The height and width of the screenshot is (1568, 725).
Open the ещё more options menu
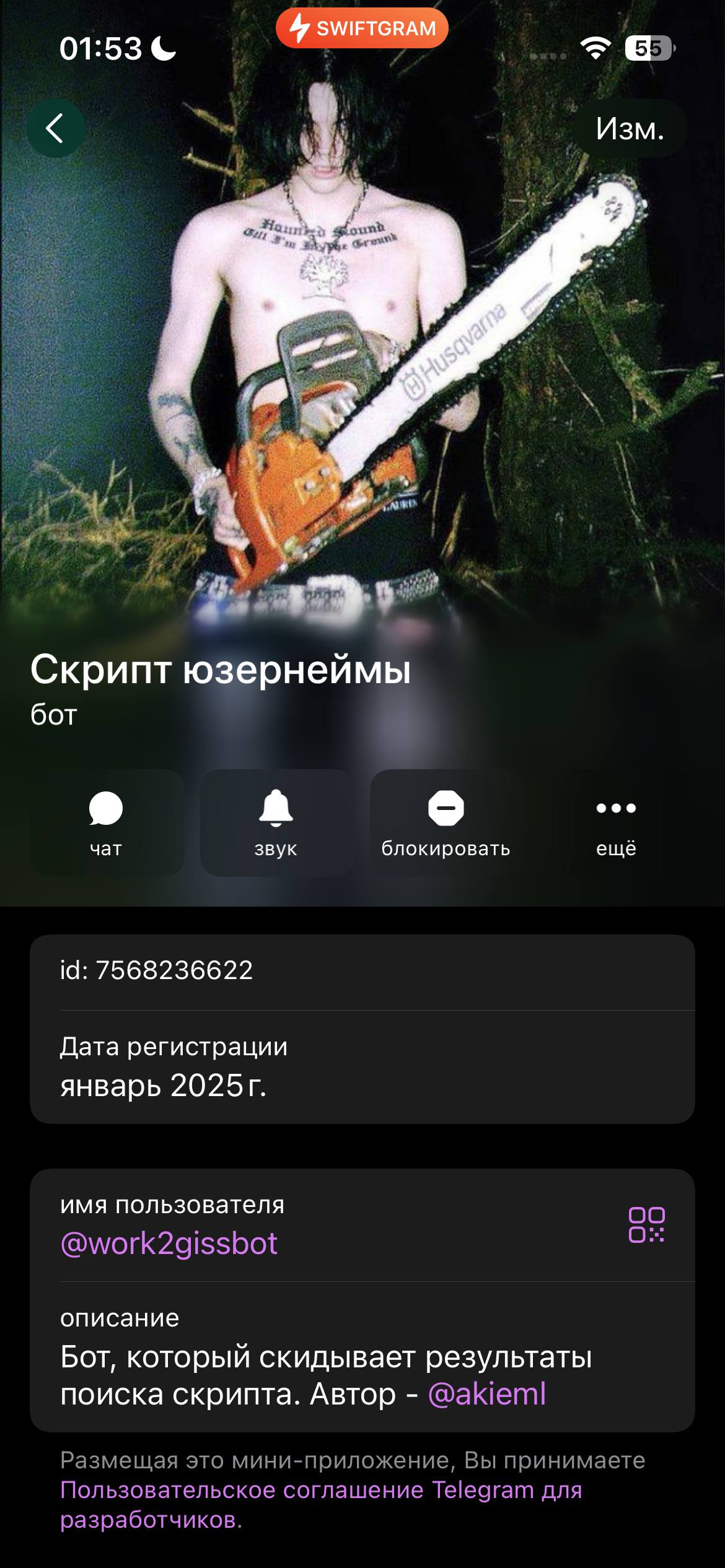click(x=616, y=822)
